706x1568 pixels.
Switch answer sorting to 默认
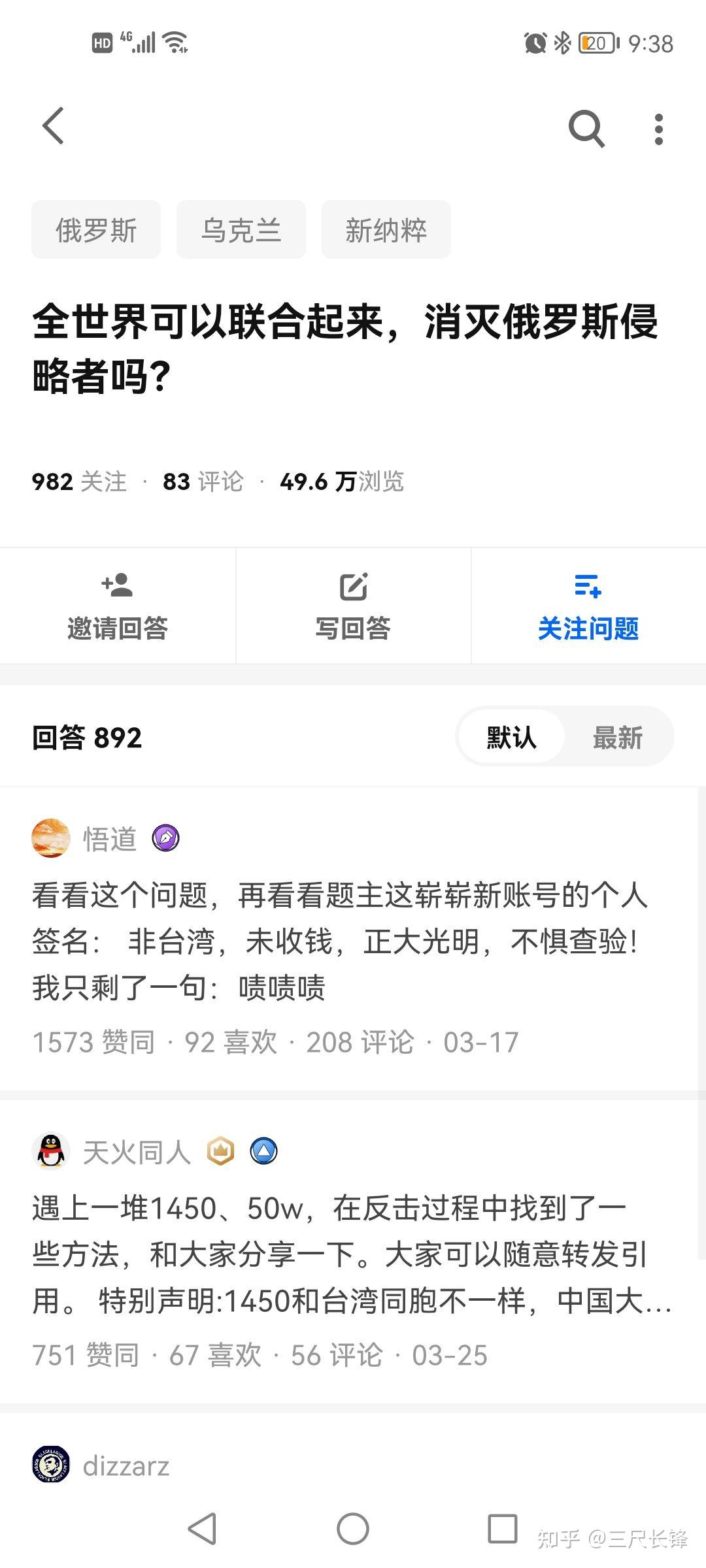click(x=511, y=738)
